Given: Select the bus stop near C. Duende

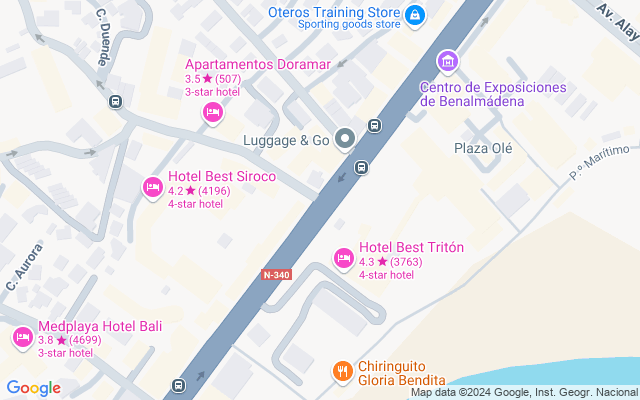Looking at the screenshot, I should 116,102.
